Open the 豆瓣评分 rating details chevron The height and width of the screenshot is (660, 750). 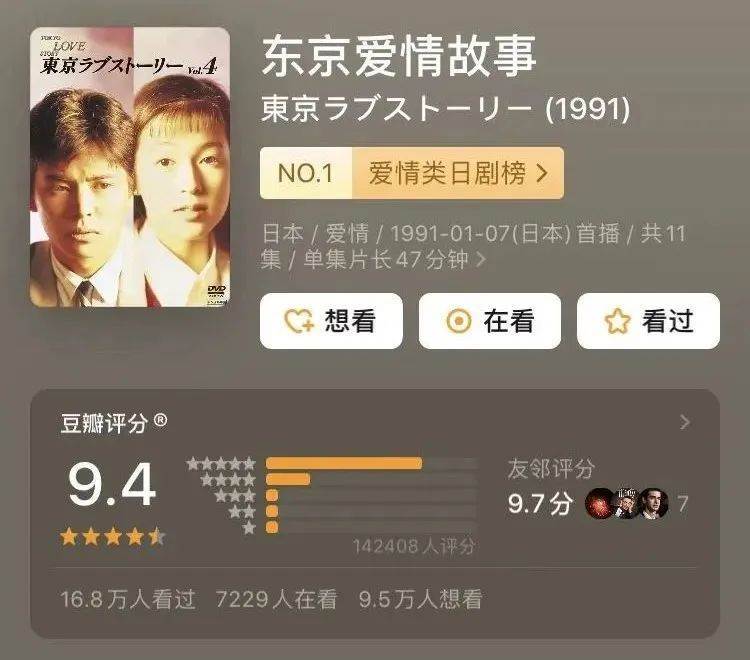685,422
